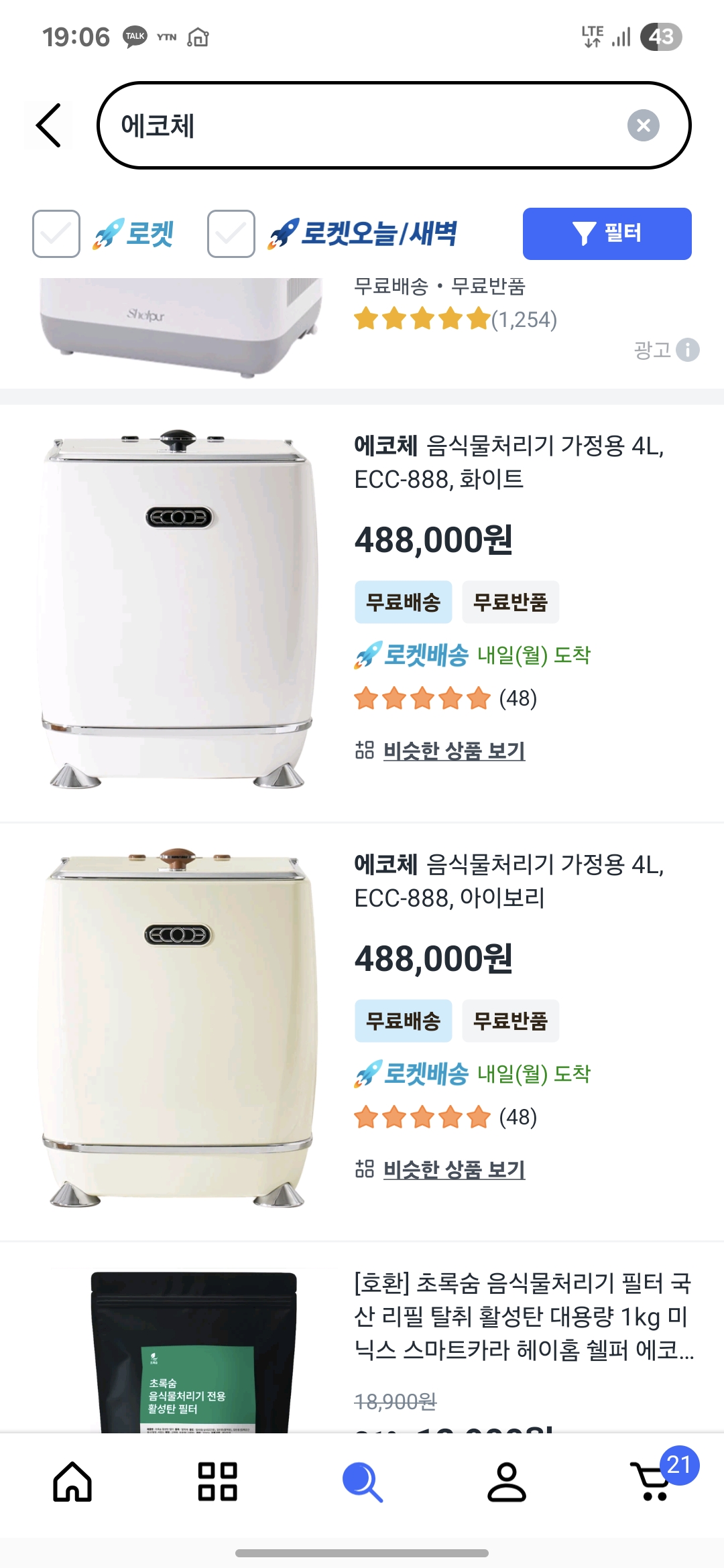
Task: Open the 초록숨 활성탄 필터 product
Action: 522,1316
